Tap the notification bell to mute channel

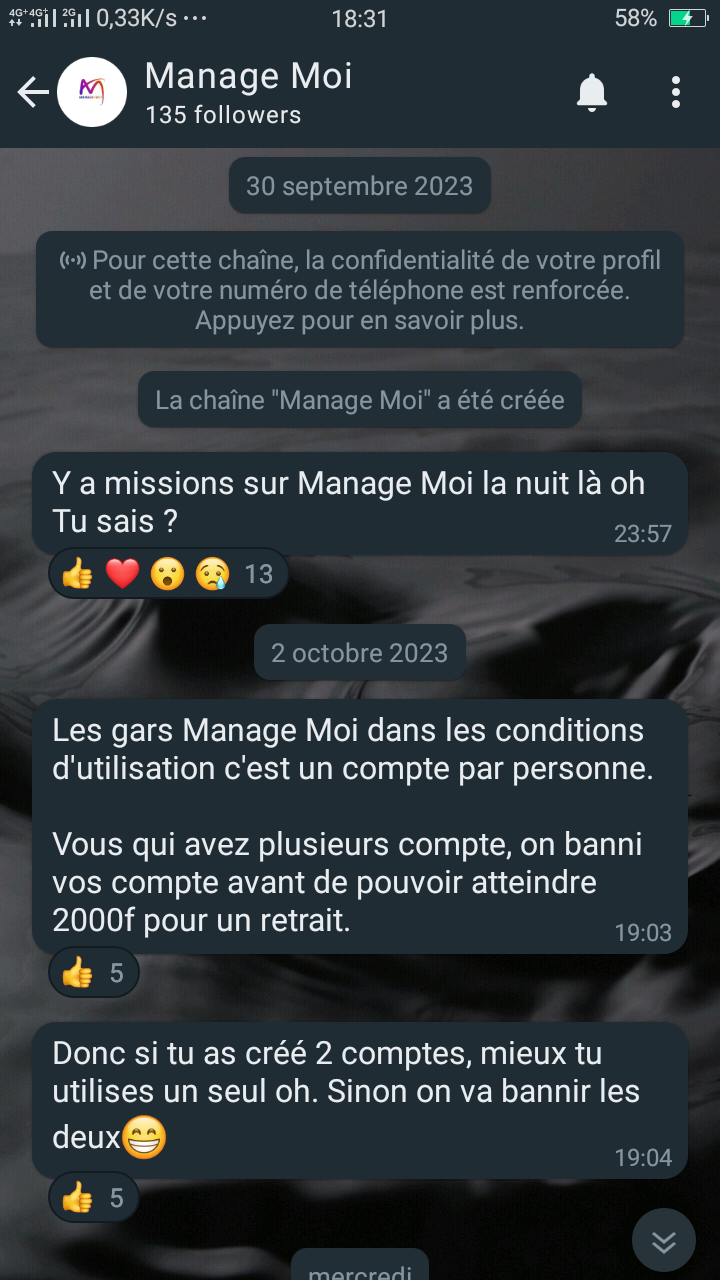(592, 93)
